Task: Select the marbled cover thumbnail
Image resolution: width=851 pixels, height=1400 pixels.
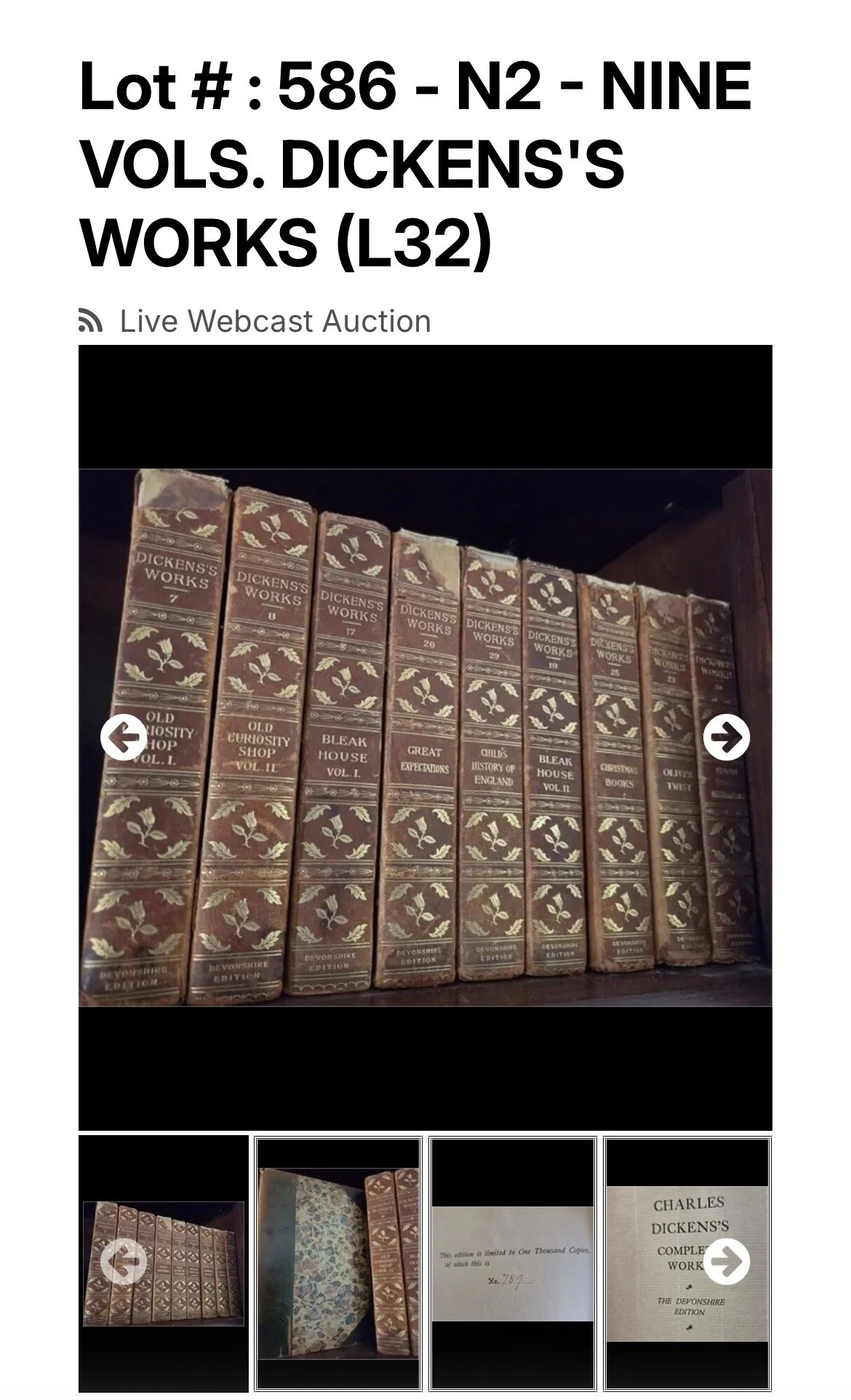Action: pyautogui.click(x=338, y=1265)
